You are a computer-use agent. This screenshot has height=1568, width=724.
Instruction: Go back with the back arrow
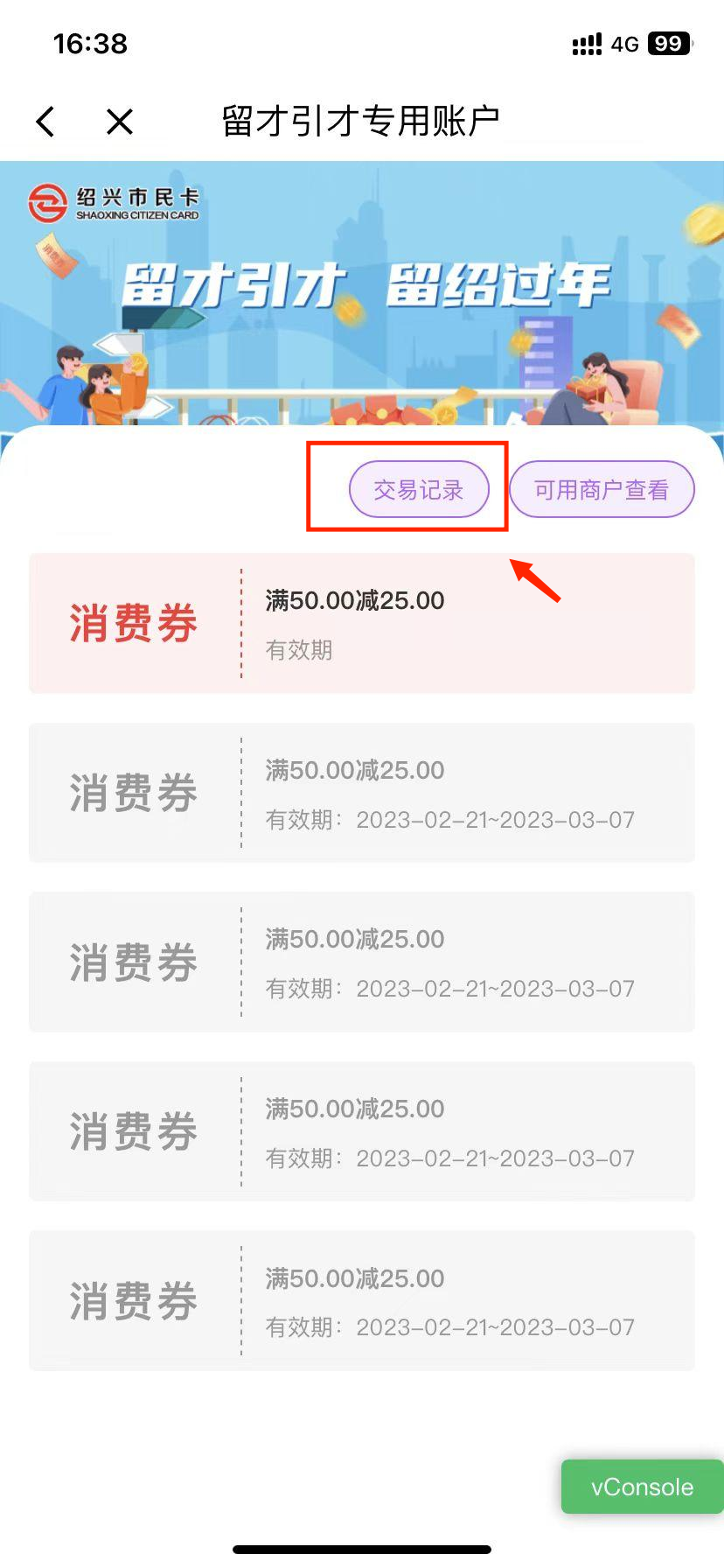(45, 122)
